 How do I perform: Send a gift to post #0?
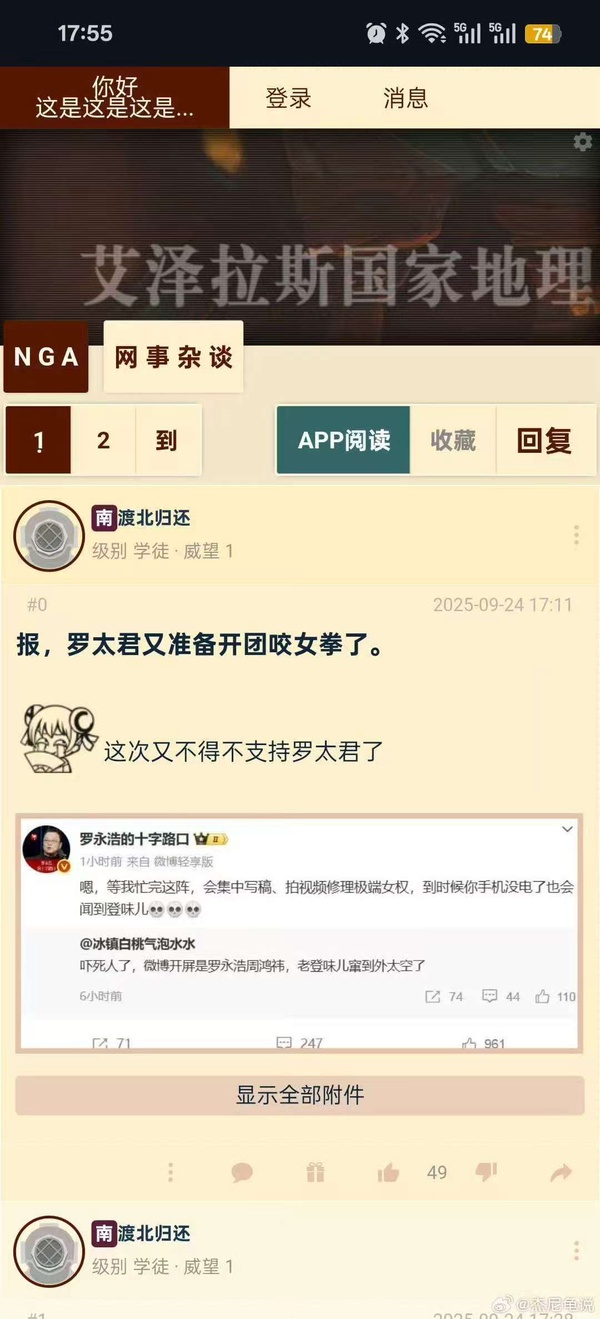(x=315, y=1172)
